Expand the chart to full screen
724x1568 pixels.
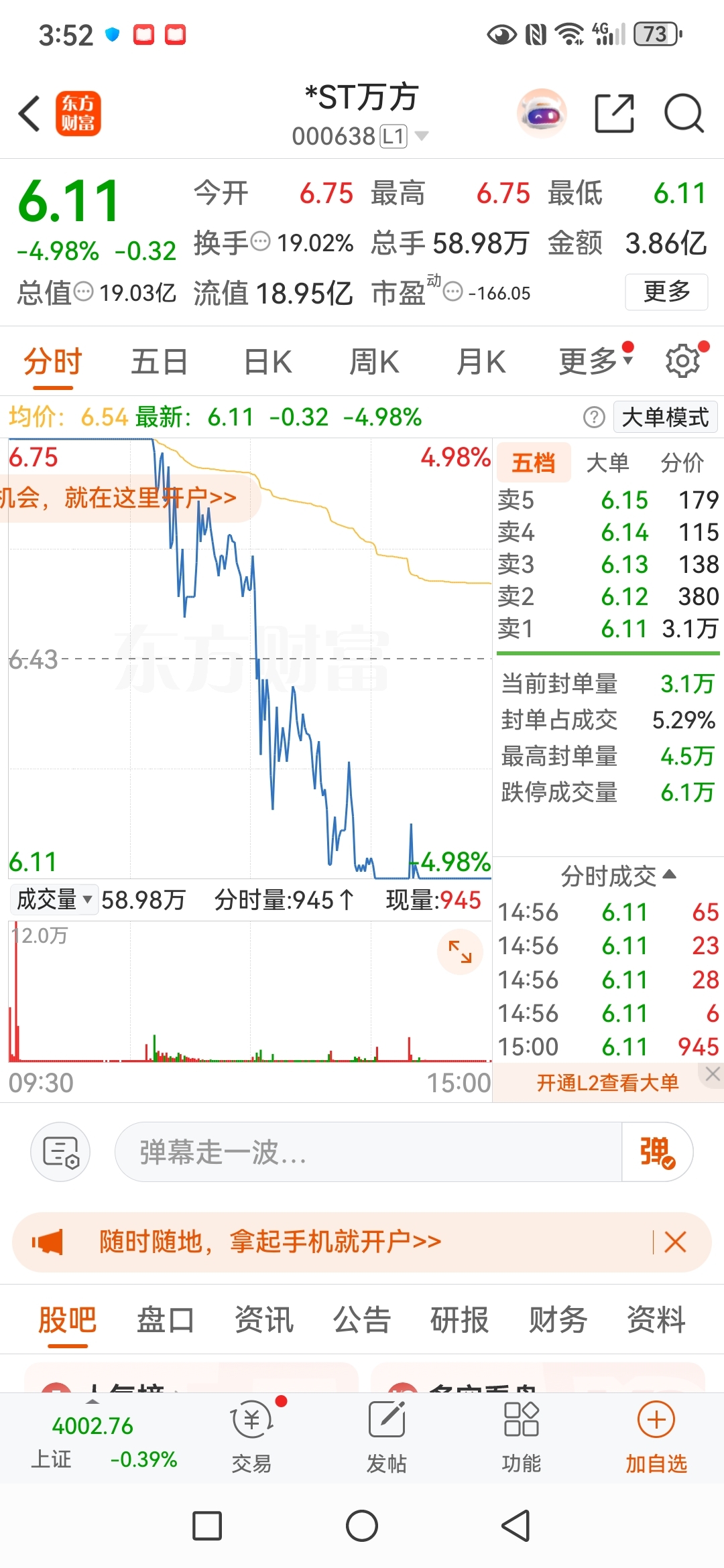[460, 952]
